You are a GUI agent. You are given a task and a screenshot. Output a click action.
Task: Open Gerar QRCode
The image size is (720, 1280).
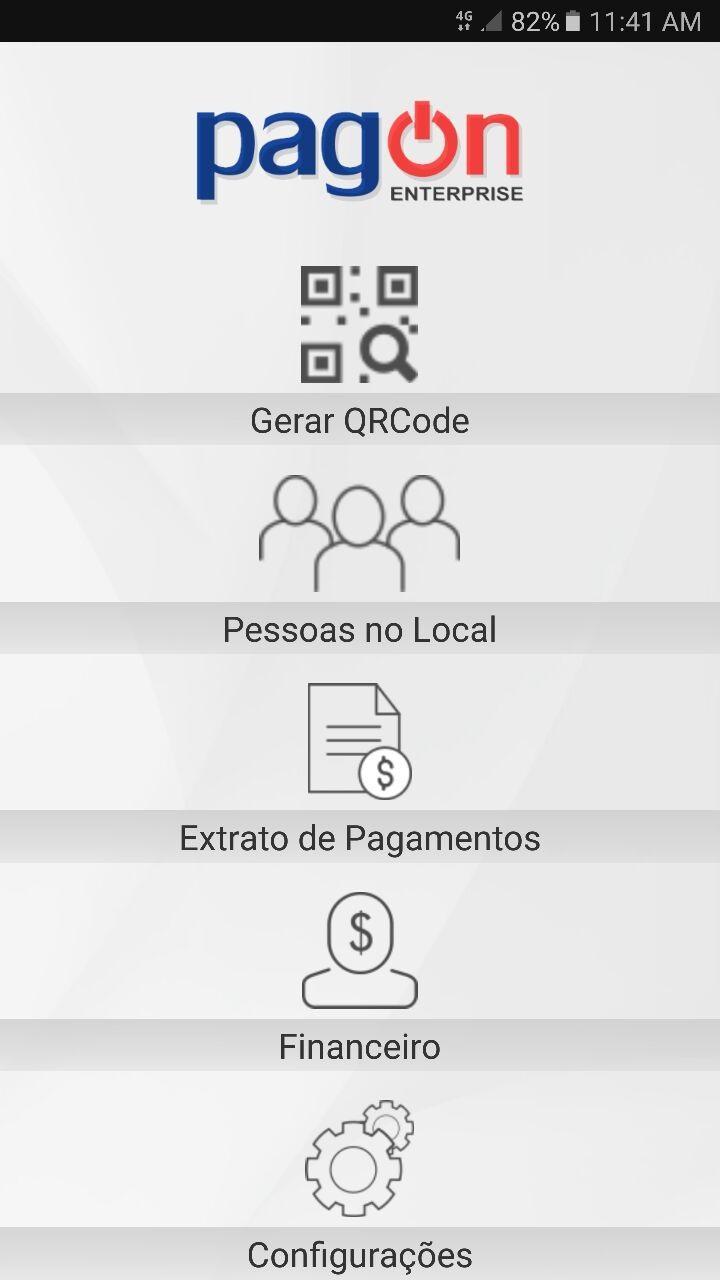(x=360, y=350)
